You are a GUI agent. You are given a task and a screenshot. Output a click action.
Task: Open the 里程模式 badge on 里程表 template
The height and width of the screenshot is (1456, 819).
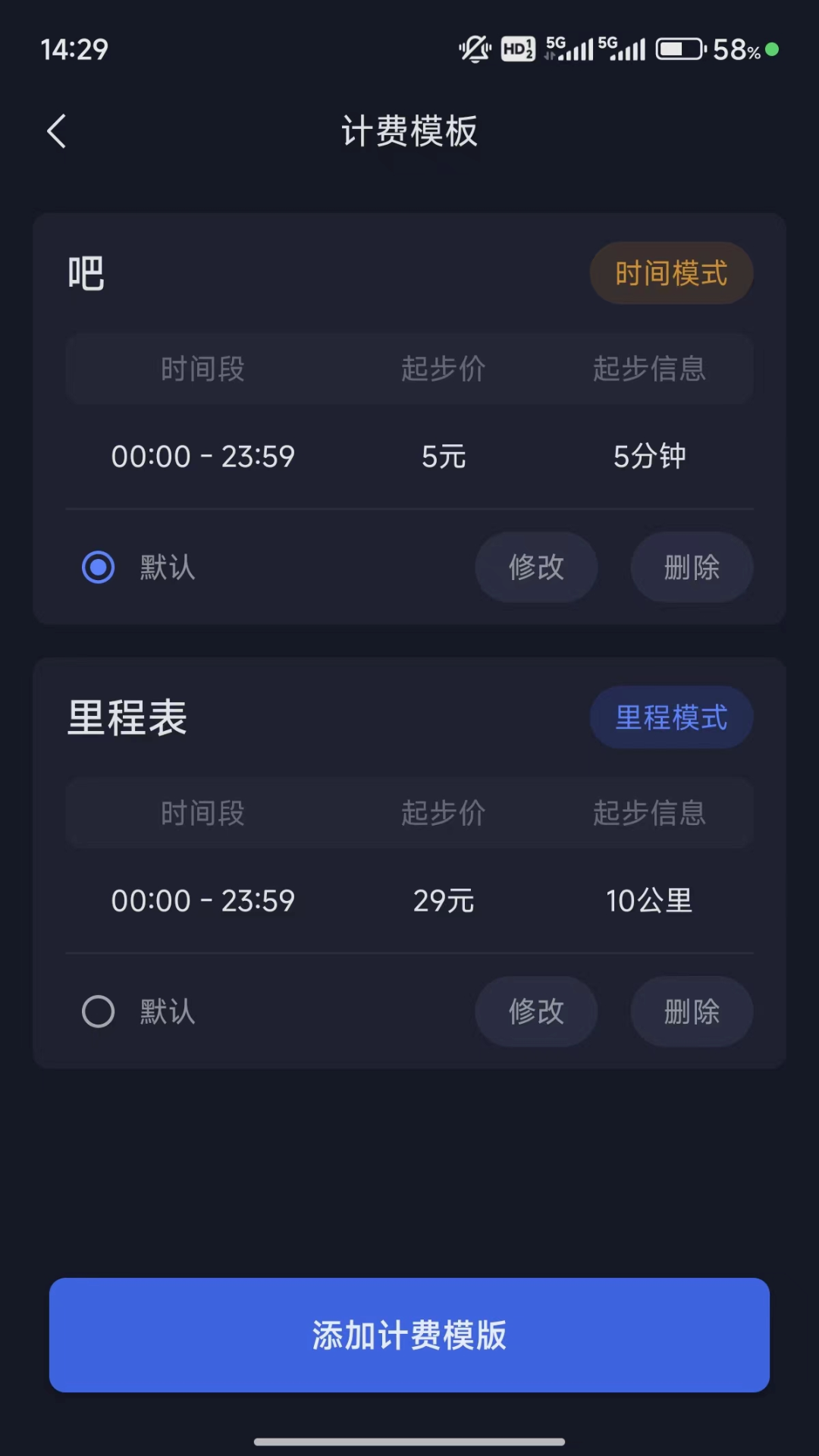[x=671, y=717]
